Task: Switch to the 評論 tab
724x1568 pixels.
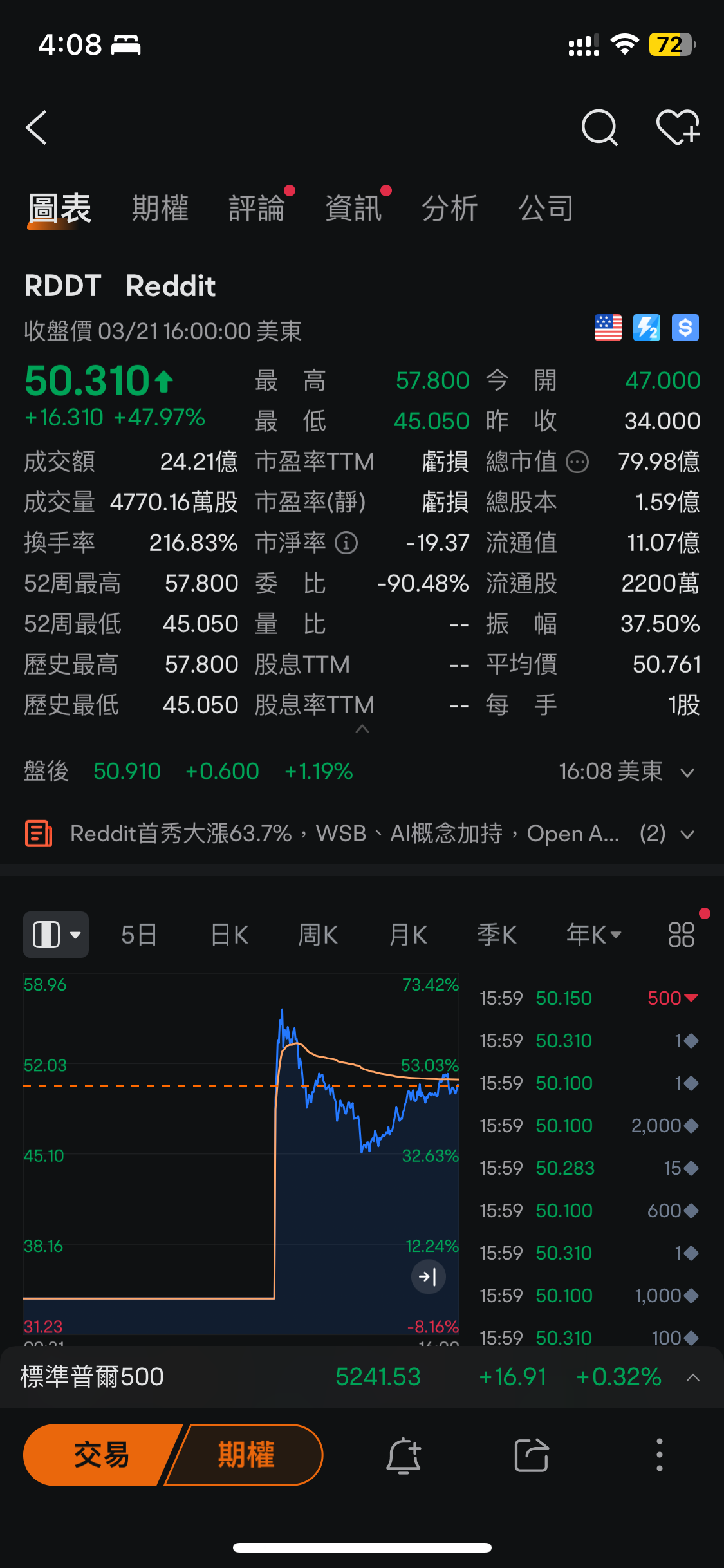Action: (257, 209)
